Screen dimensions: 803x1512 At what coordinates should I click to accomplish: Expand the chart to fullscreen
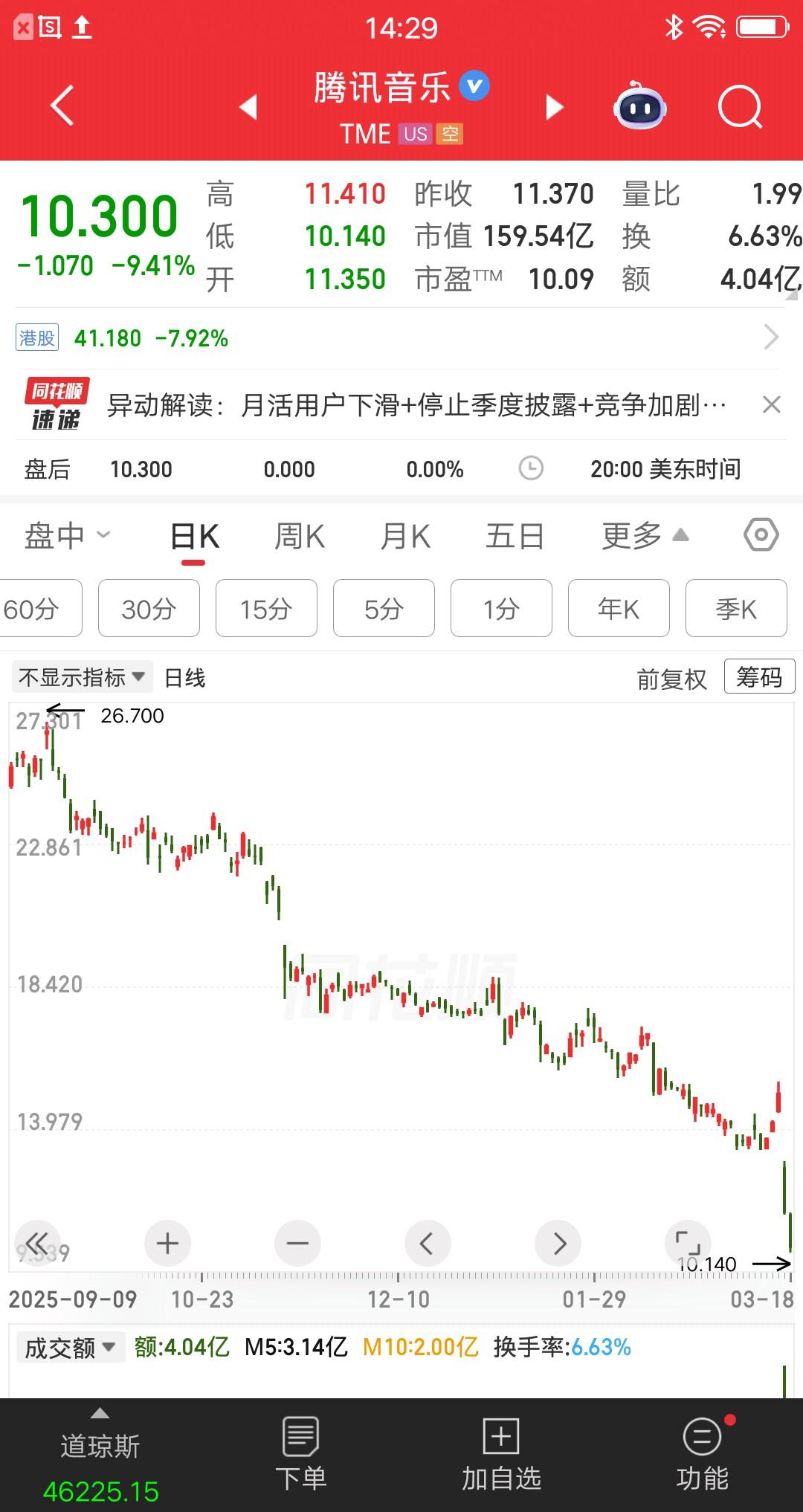pos(688,1243)
